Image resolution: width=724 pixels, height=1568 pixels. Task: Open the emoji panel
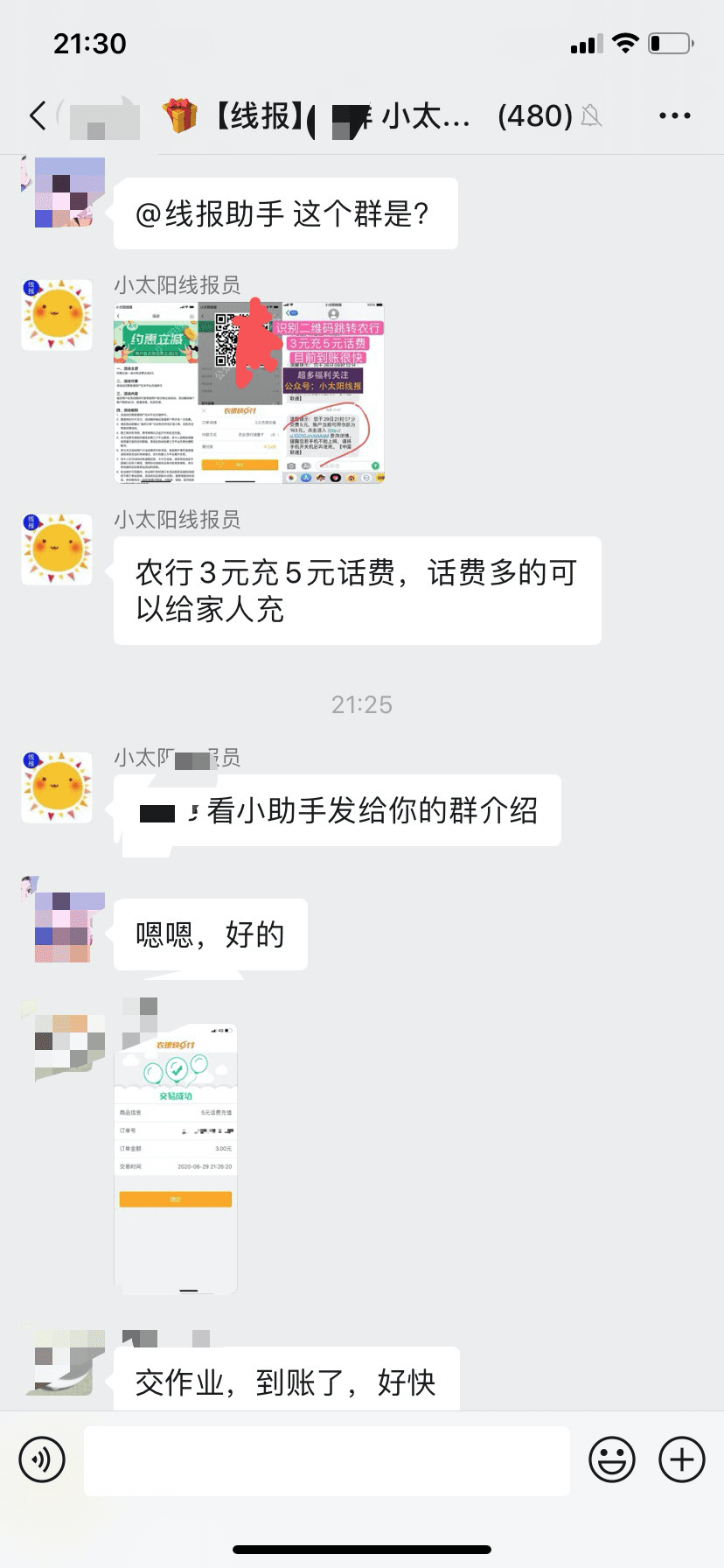[613, 1459]
